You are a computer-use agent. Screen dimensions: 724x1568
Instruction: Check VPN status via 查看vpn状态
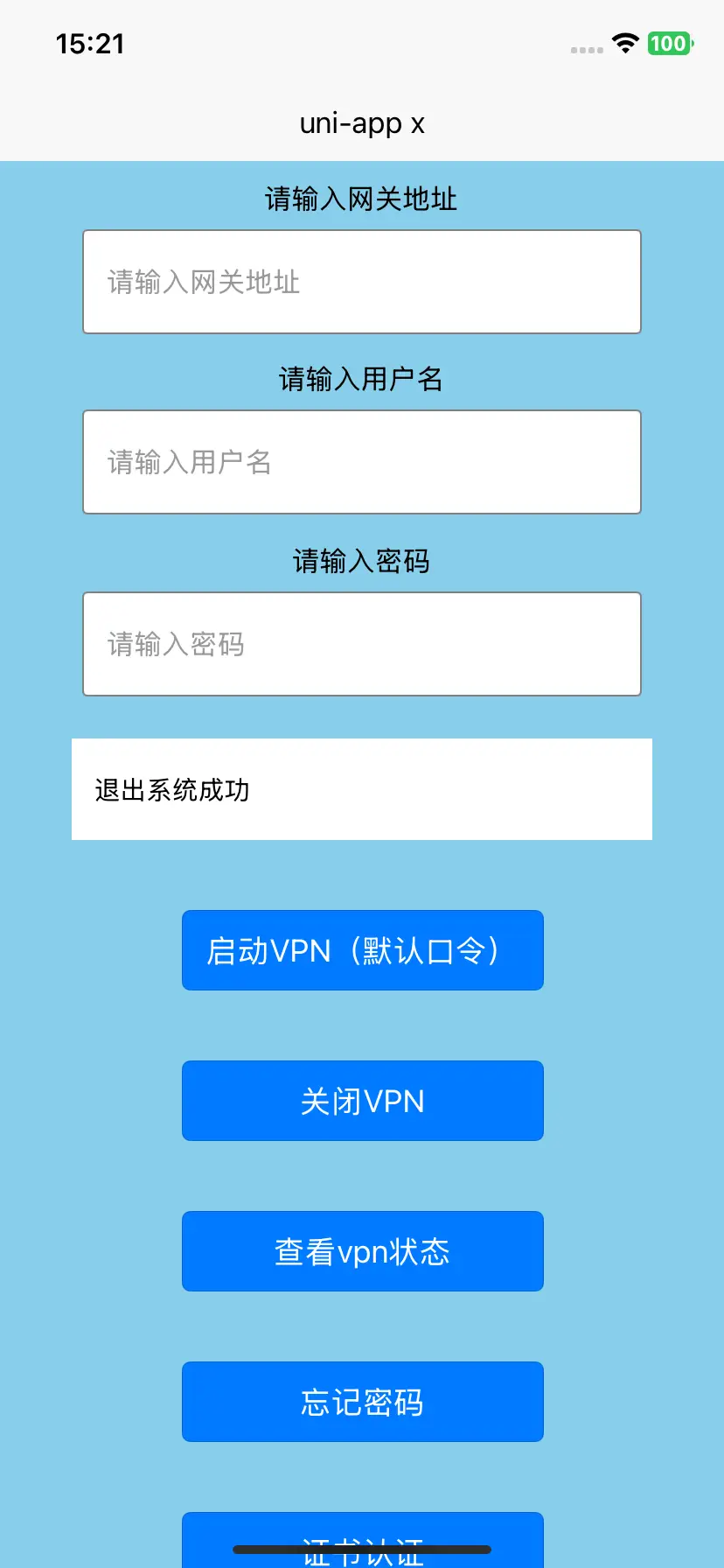click(363, 1251)
